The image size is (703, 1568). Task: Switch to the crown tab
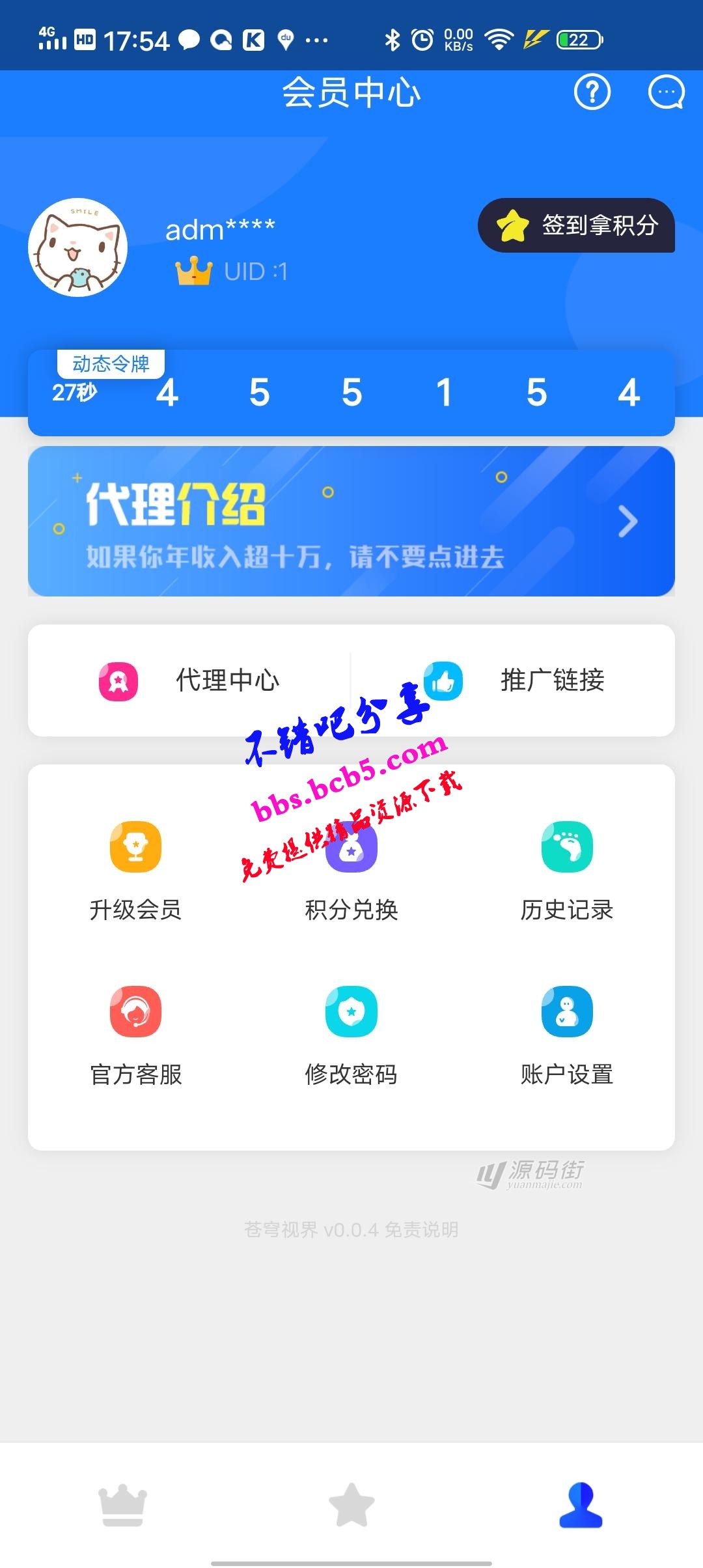122,1505
